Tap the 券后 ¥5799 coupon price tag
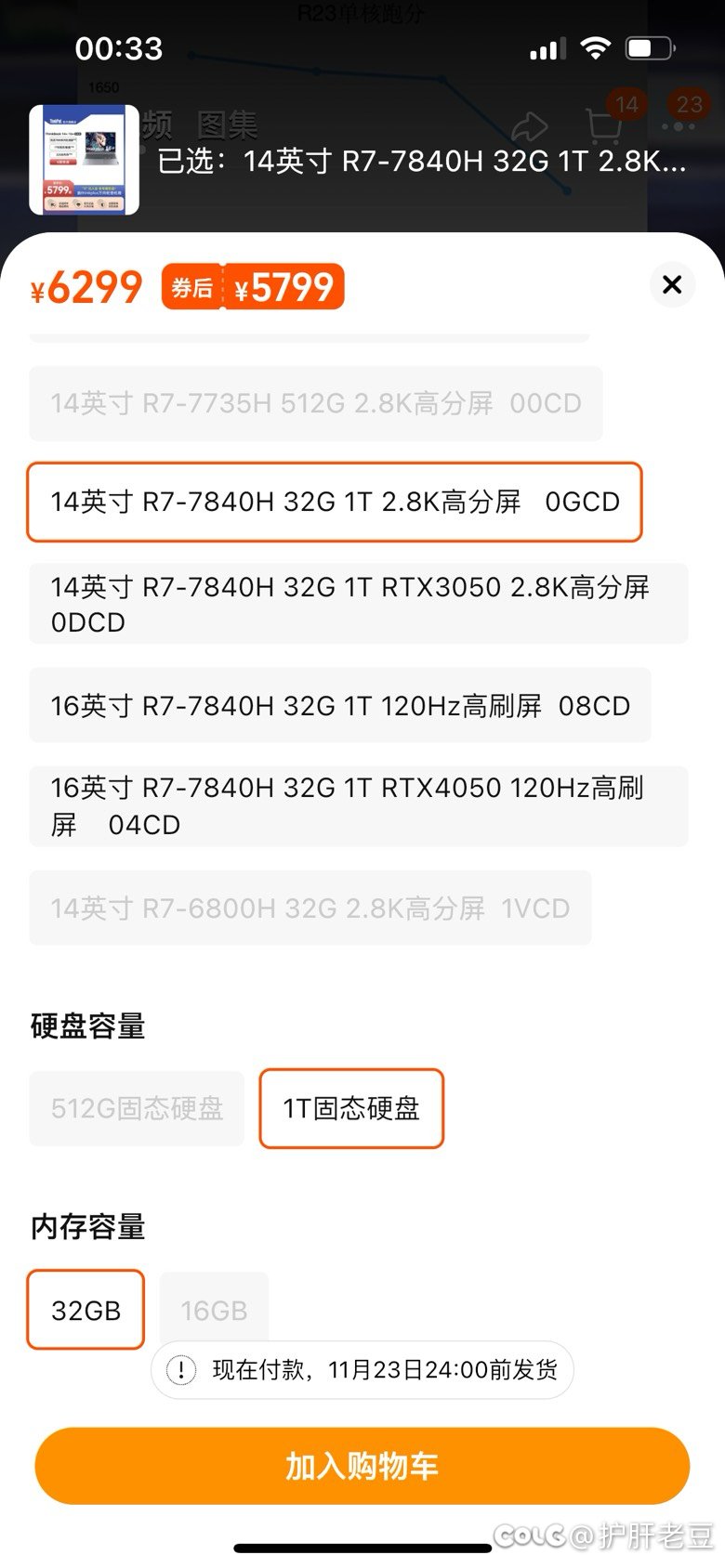725x1568 pixels. [253, 286]
